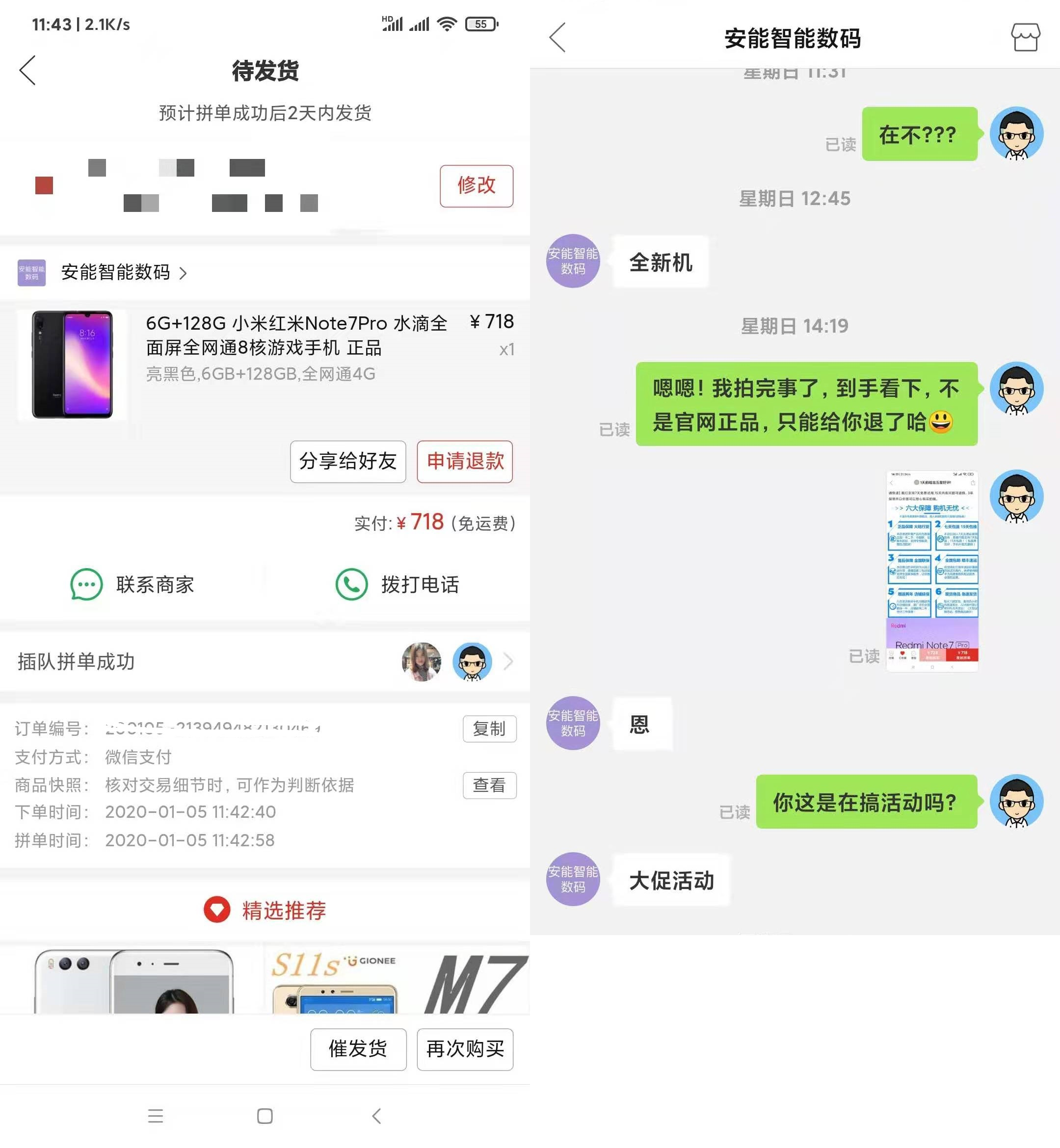
Task: Copy the order number with 复制
Action: (489, 729)
